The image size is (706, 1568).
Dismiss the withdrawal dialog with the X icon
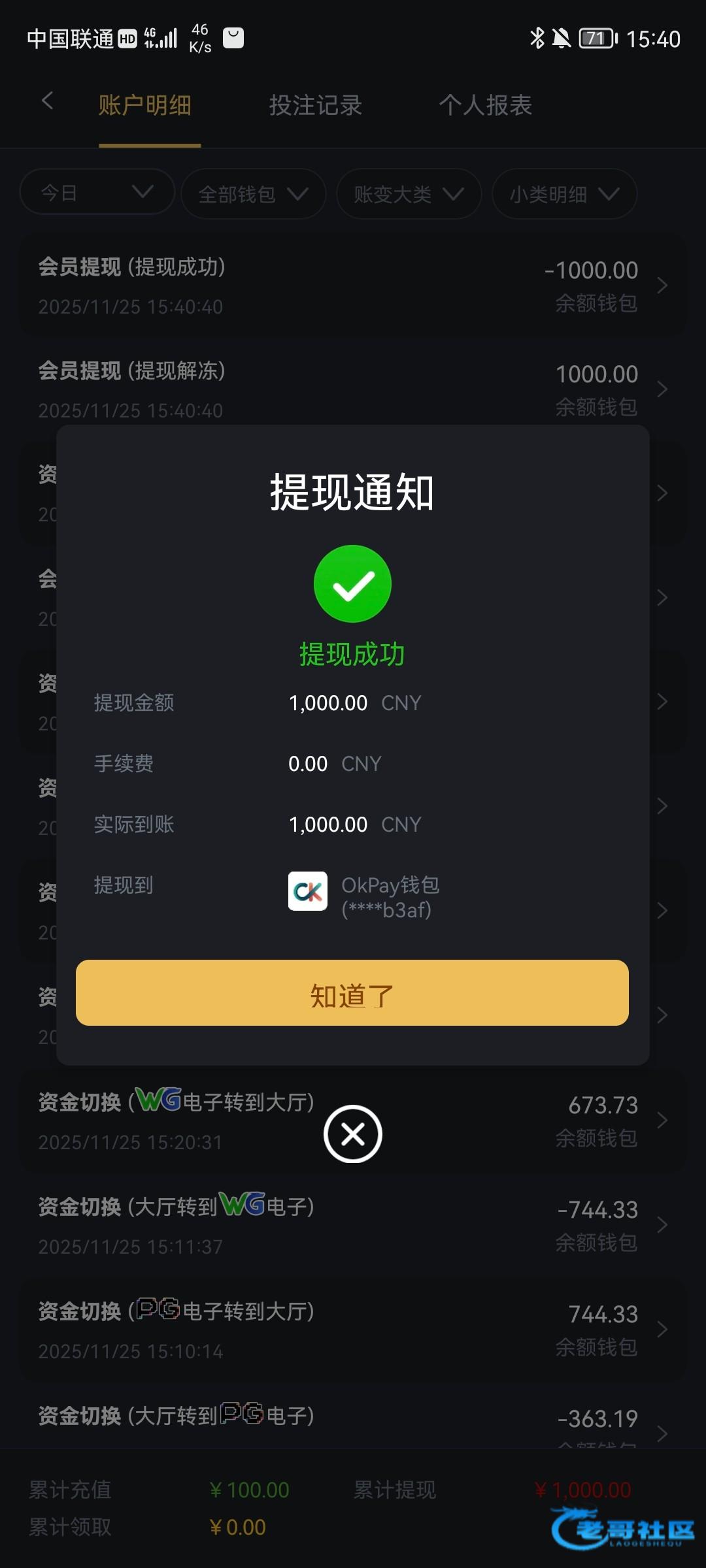[x=353, y=1134]
